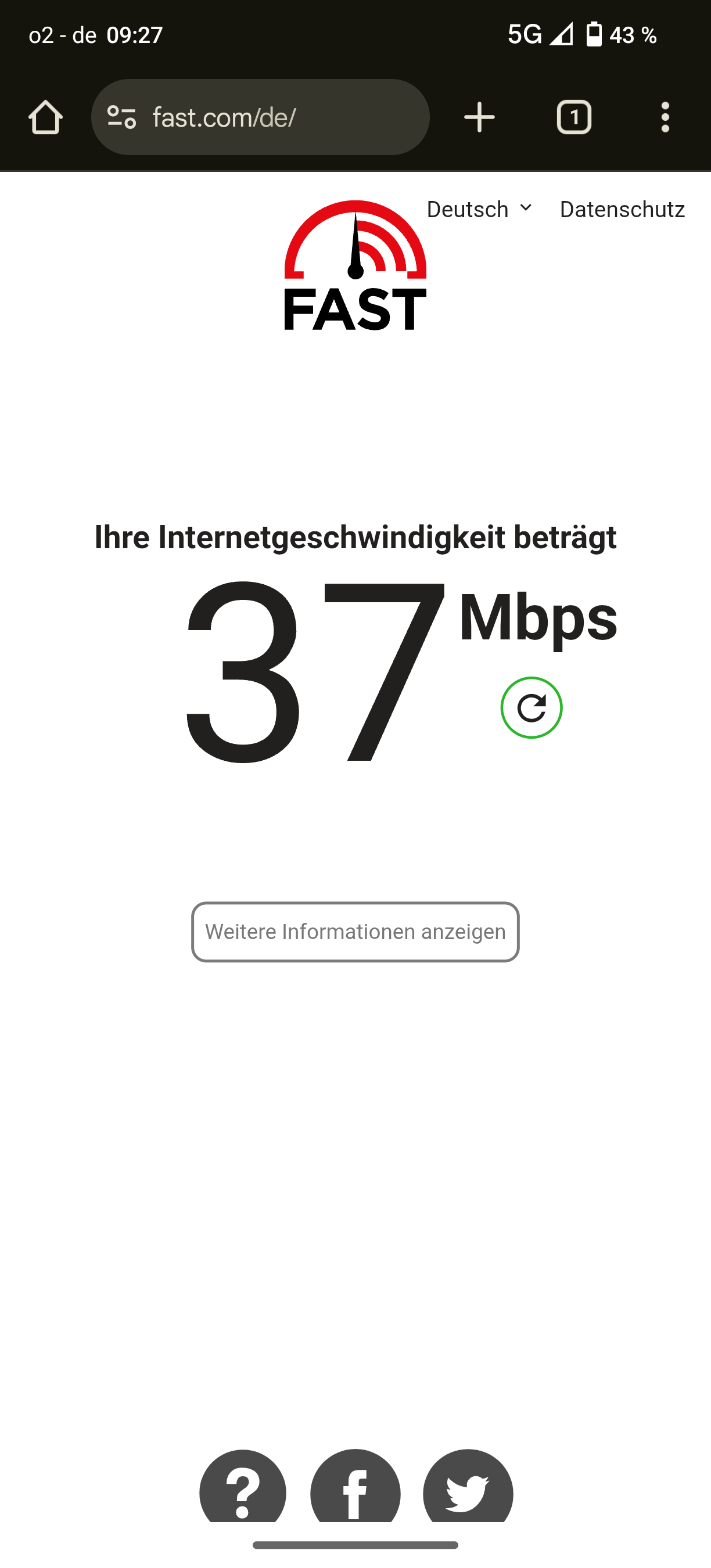View site information icon in address bar
The height and width of the screenshot is (1568, 711).
122,117
